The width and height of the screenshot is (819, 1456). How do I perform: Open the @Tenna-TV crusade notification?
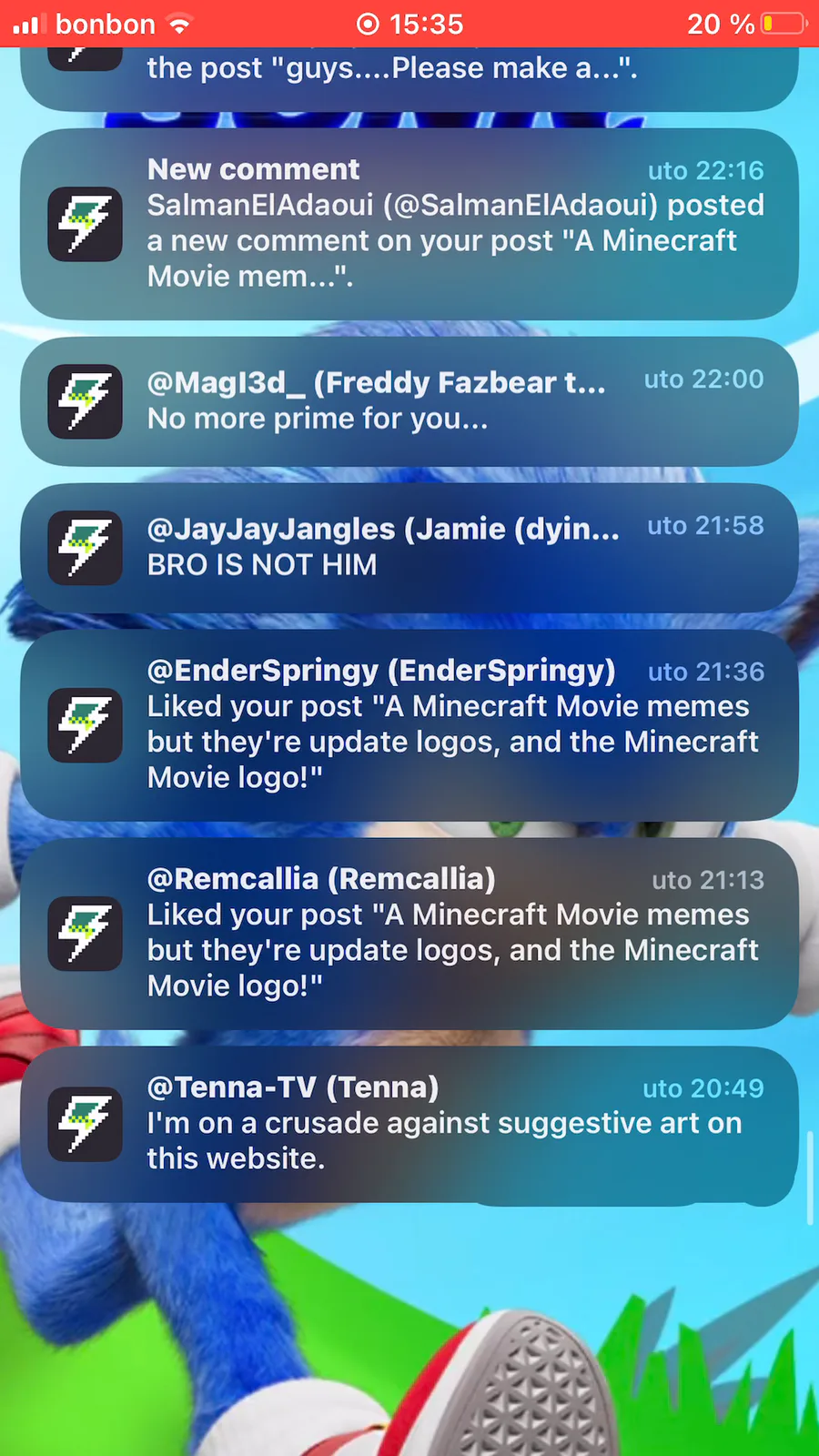[x=409, y=1124]
